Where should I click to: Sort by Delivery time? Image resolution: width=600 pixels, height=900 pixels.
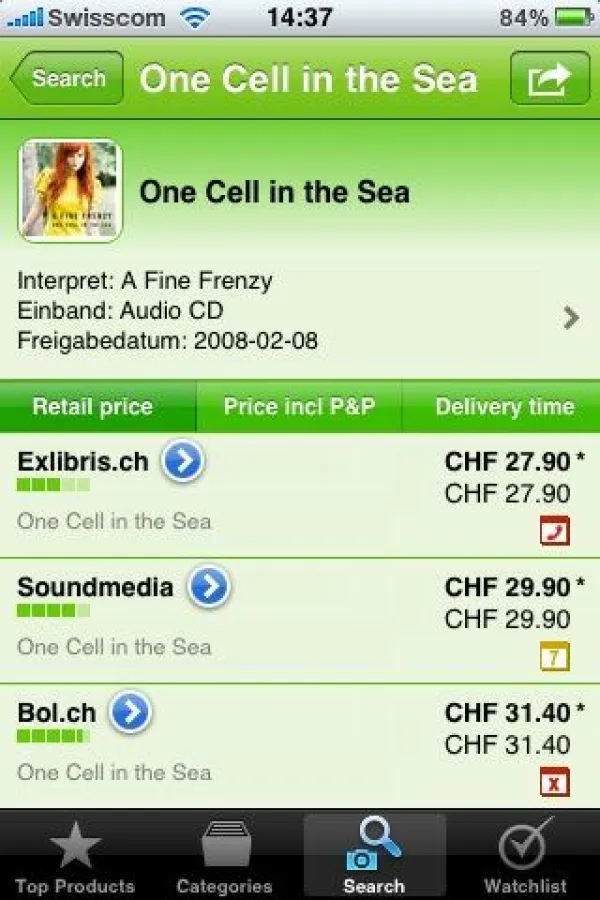tap(504, 407)
